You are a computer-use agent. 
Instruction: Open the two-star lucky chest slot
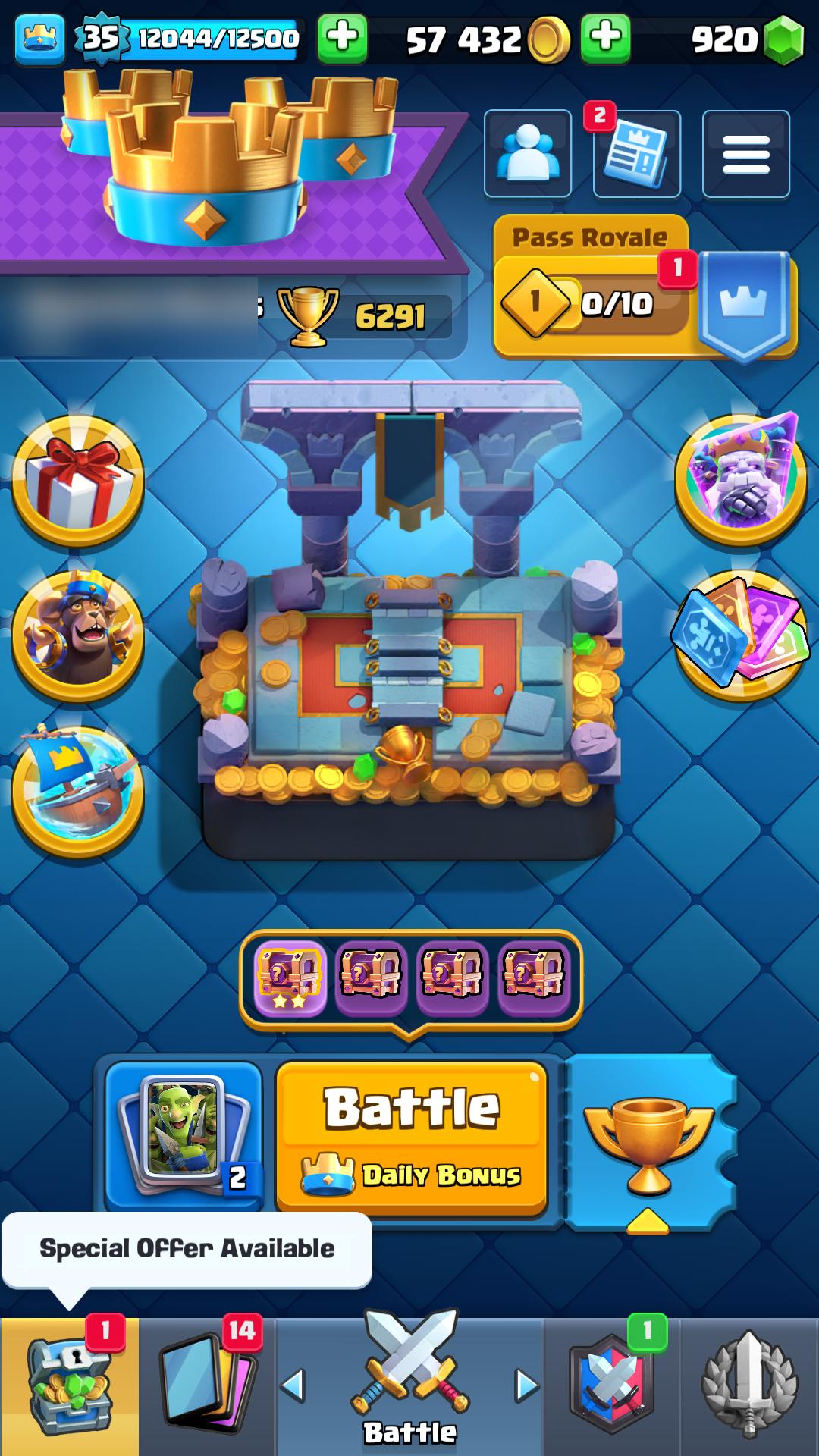(290, 977)
